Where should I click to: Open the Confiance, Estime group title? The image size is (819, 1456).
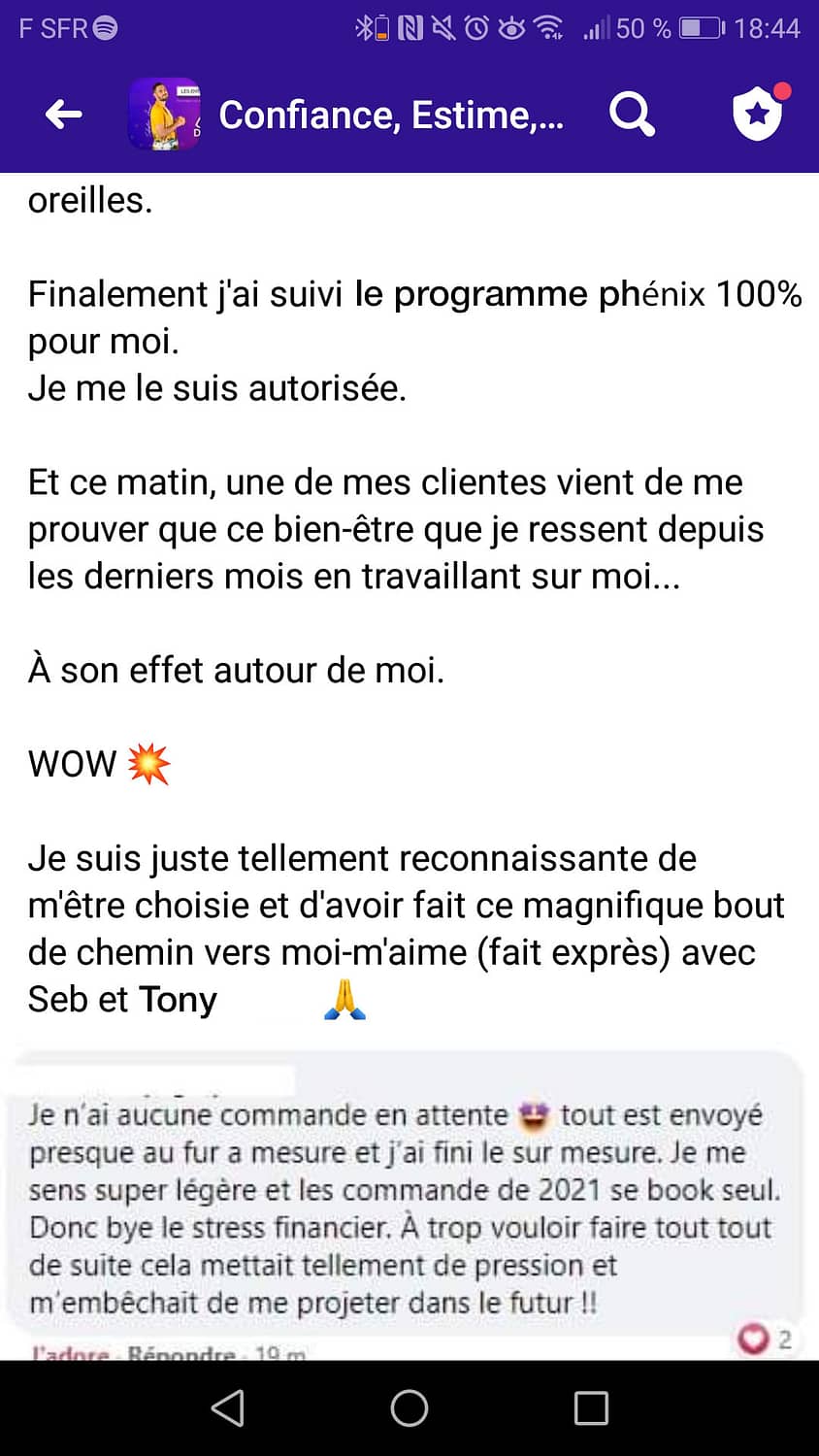(390, 116)
